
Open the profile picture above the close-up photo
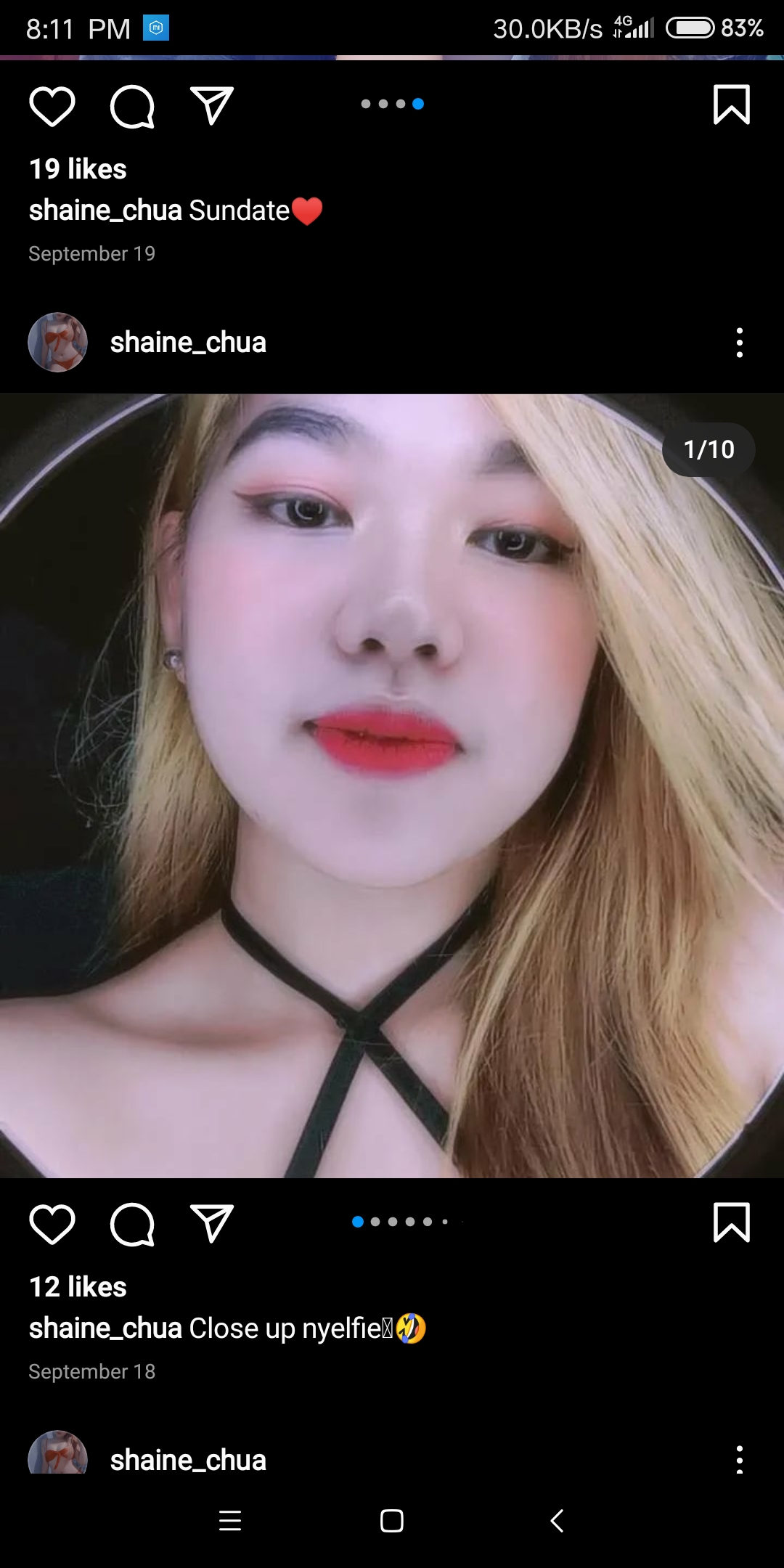pyautogui.click(x=57, y=342)
